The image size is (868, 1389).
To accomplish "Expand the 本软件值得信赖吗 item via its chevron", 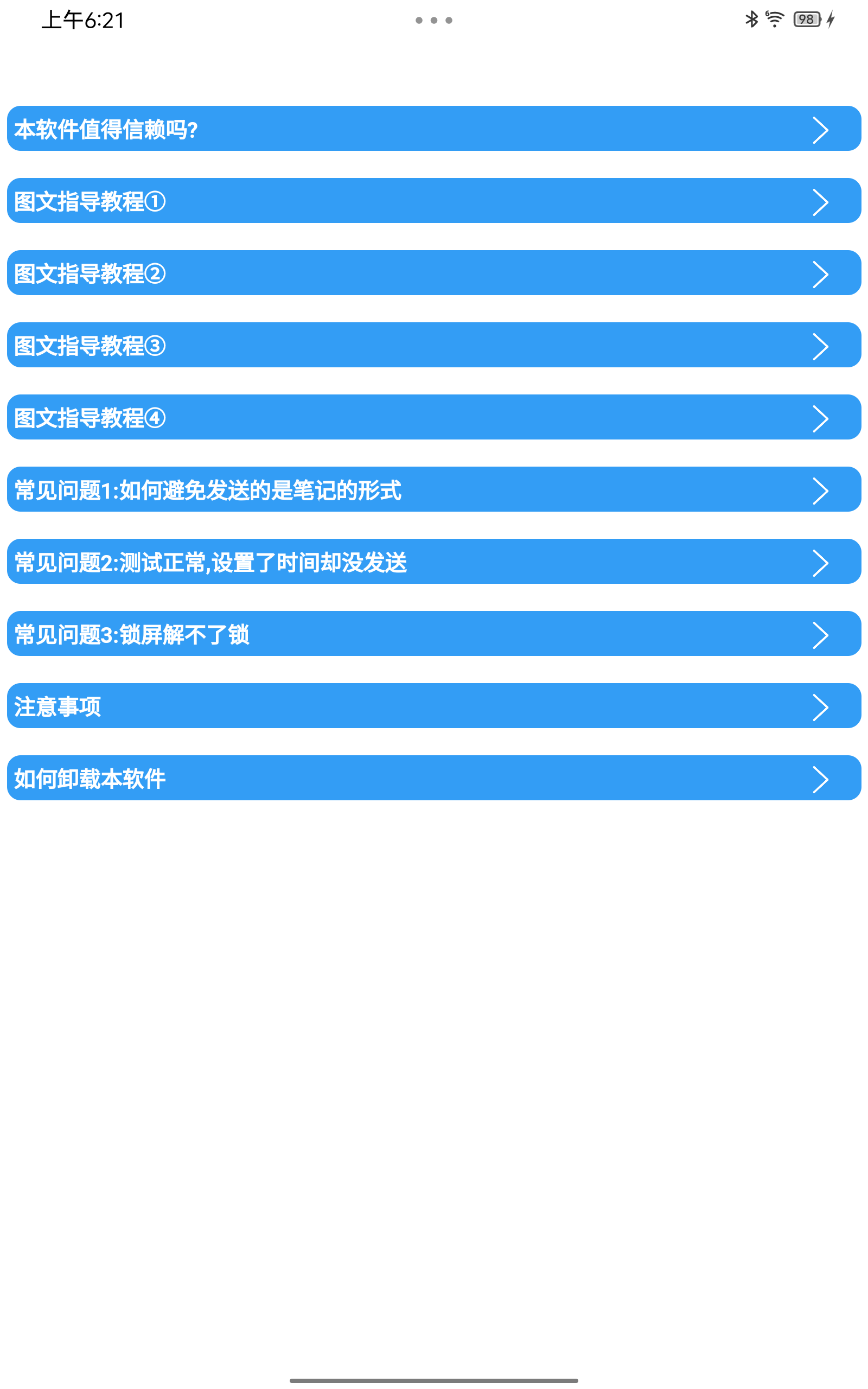I will point(821,130).
